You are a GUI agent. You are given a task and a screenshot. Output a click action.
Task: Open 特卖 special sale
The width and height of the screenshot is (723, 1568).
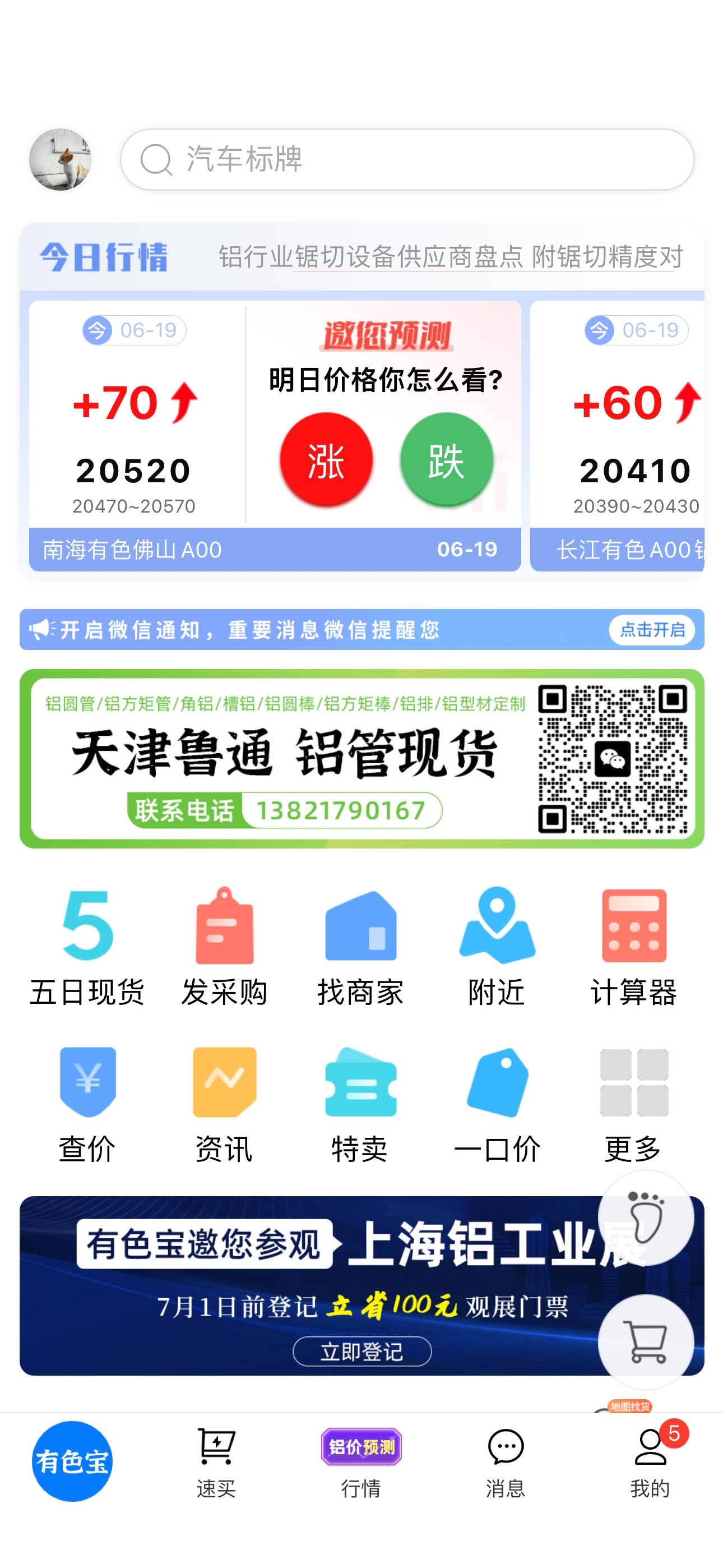pos(361,1105)
